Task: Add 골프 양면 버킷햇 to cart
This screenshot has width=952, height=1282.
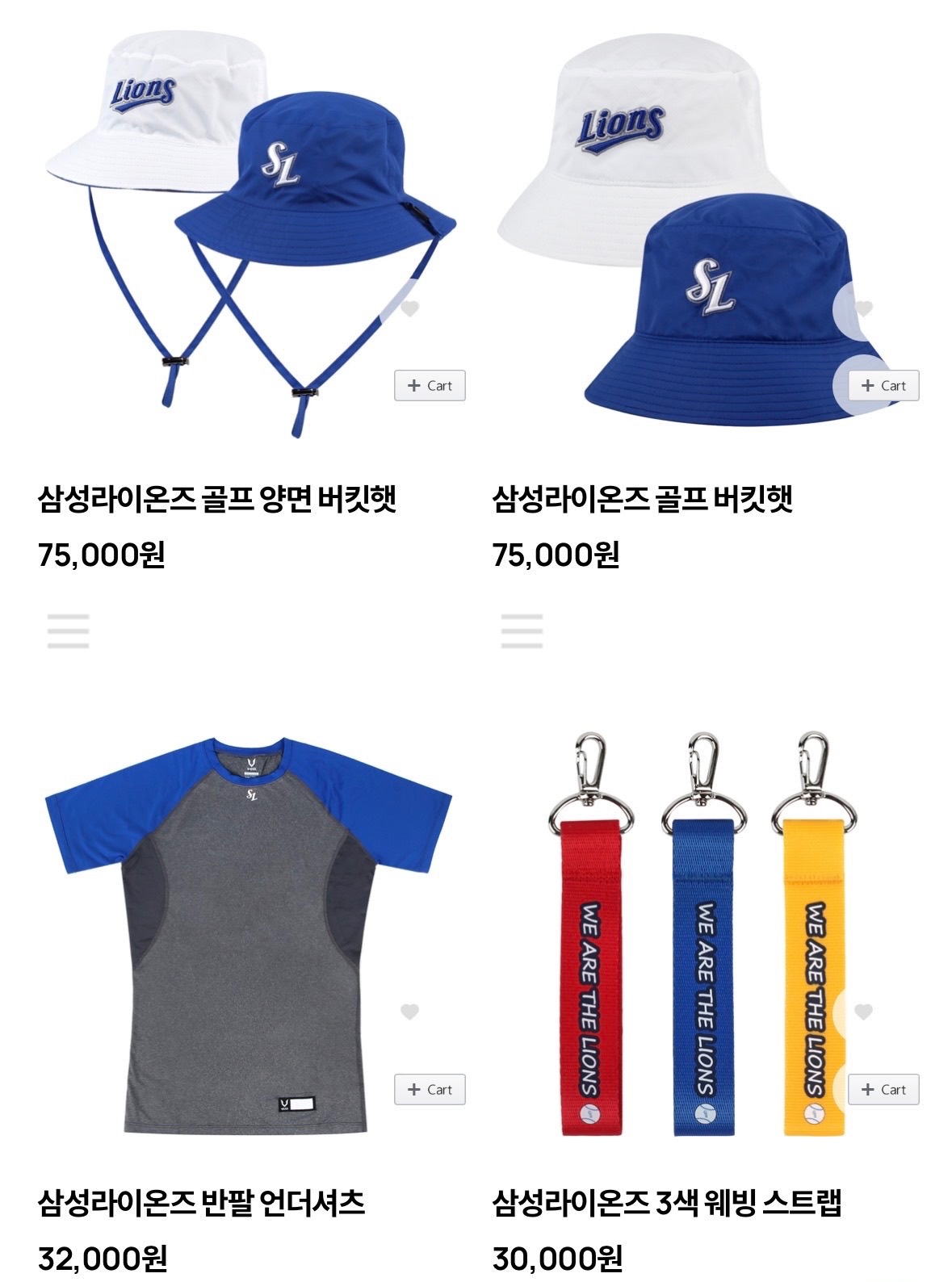Action: click(430, 386)
